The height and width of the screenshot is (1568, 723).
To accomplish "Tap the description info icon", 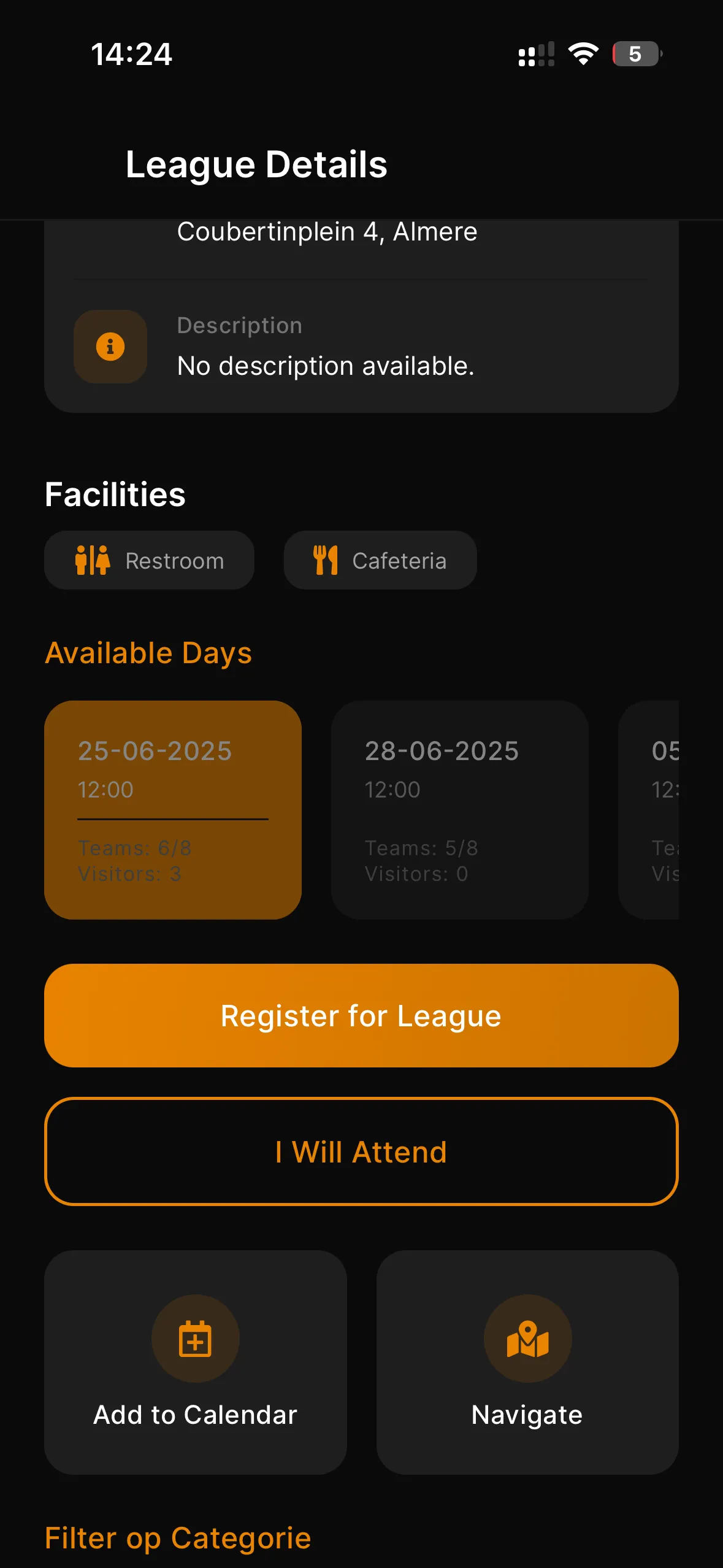I will pyautogui.click(x=110, y=346).
